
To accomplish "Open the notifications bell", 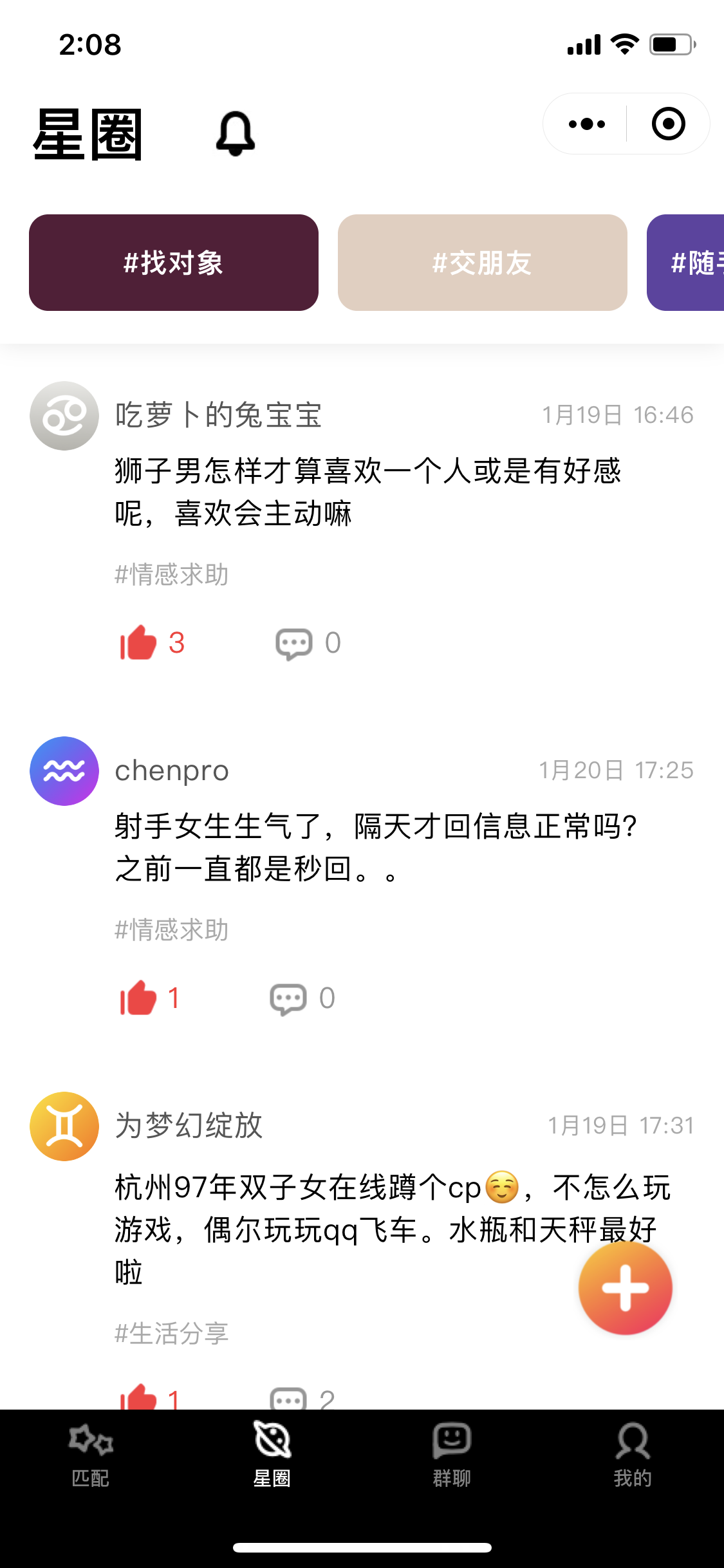I will 235,133.
